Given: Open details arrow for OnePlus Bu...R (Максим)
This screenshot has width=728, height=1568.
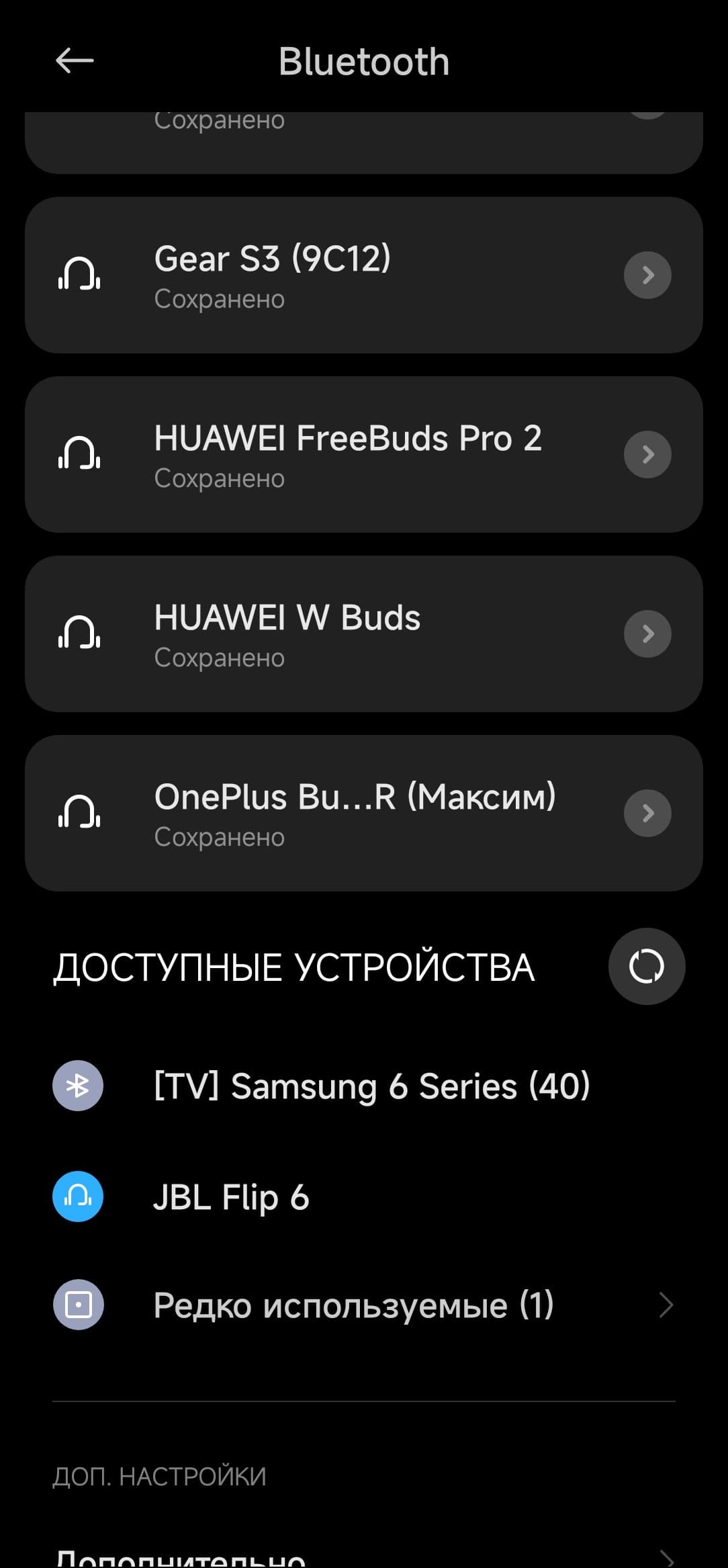Looking at the screenshot, I should point(647,813).
